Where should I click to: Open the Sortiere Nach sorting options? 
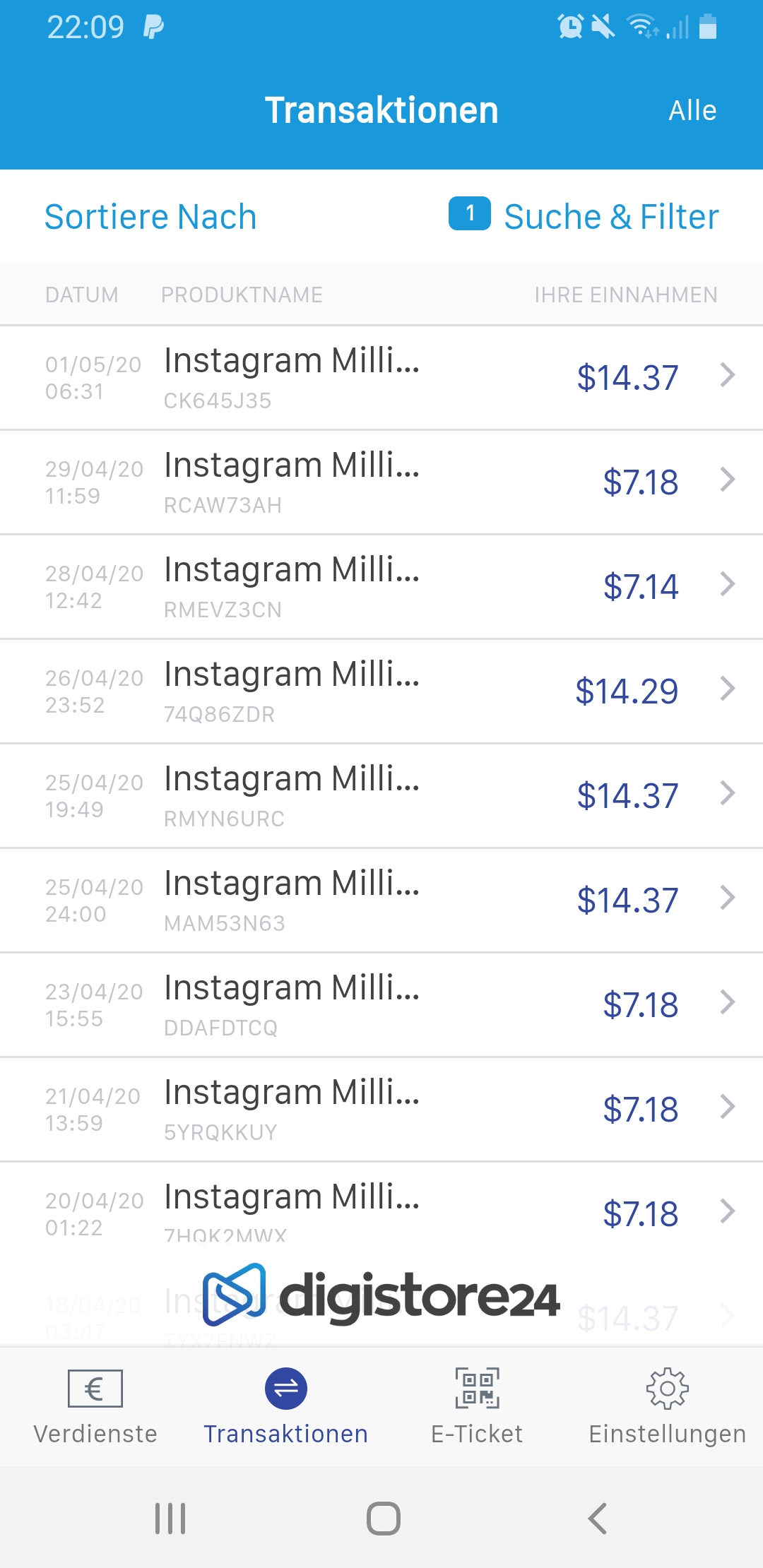coord(150,217)
